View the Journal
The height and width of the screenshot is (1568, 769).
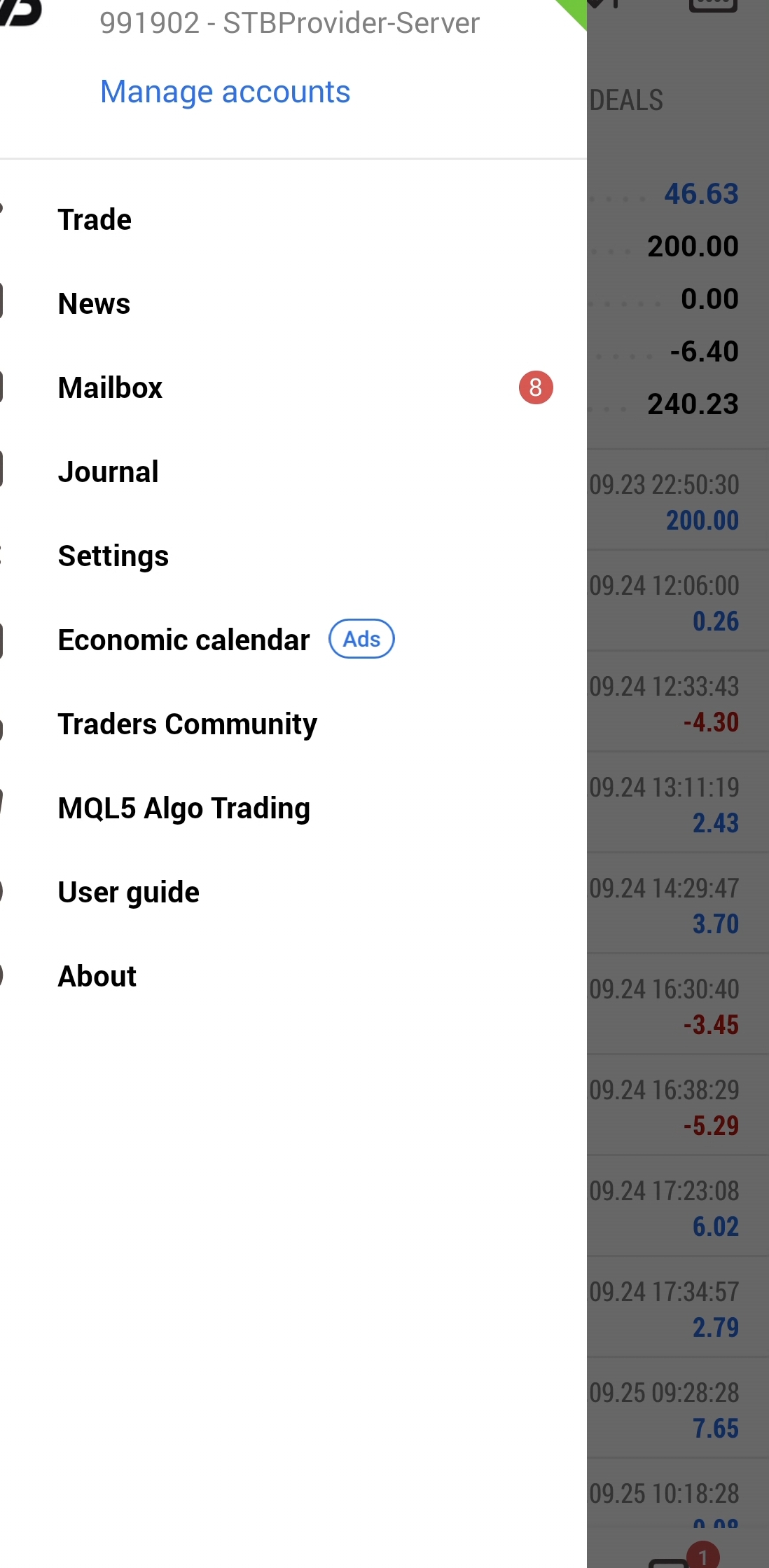[293, 472]
